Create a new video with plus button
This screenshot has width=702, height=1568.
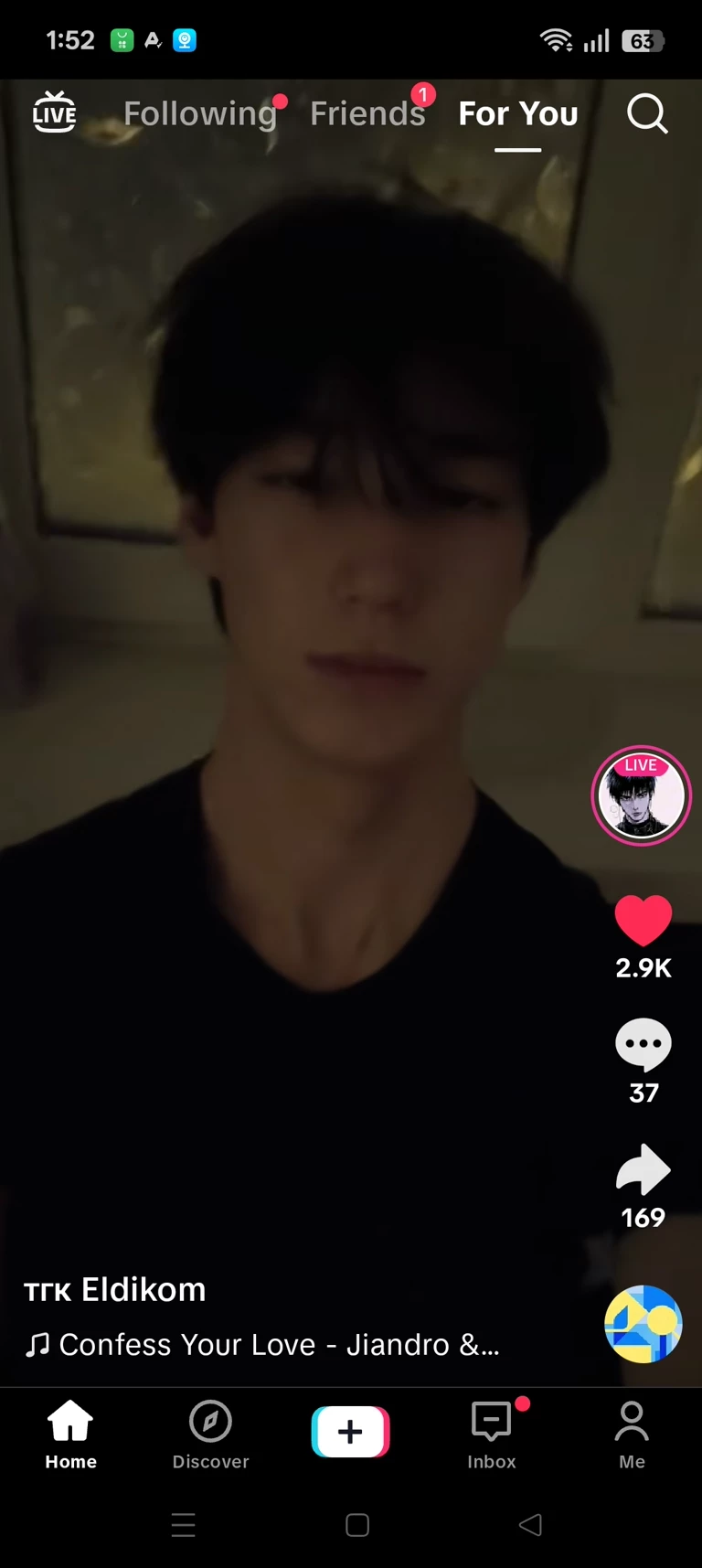tap(350, 1431)
